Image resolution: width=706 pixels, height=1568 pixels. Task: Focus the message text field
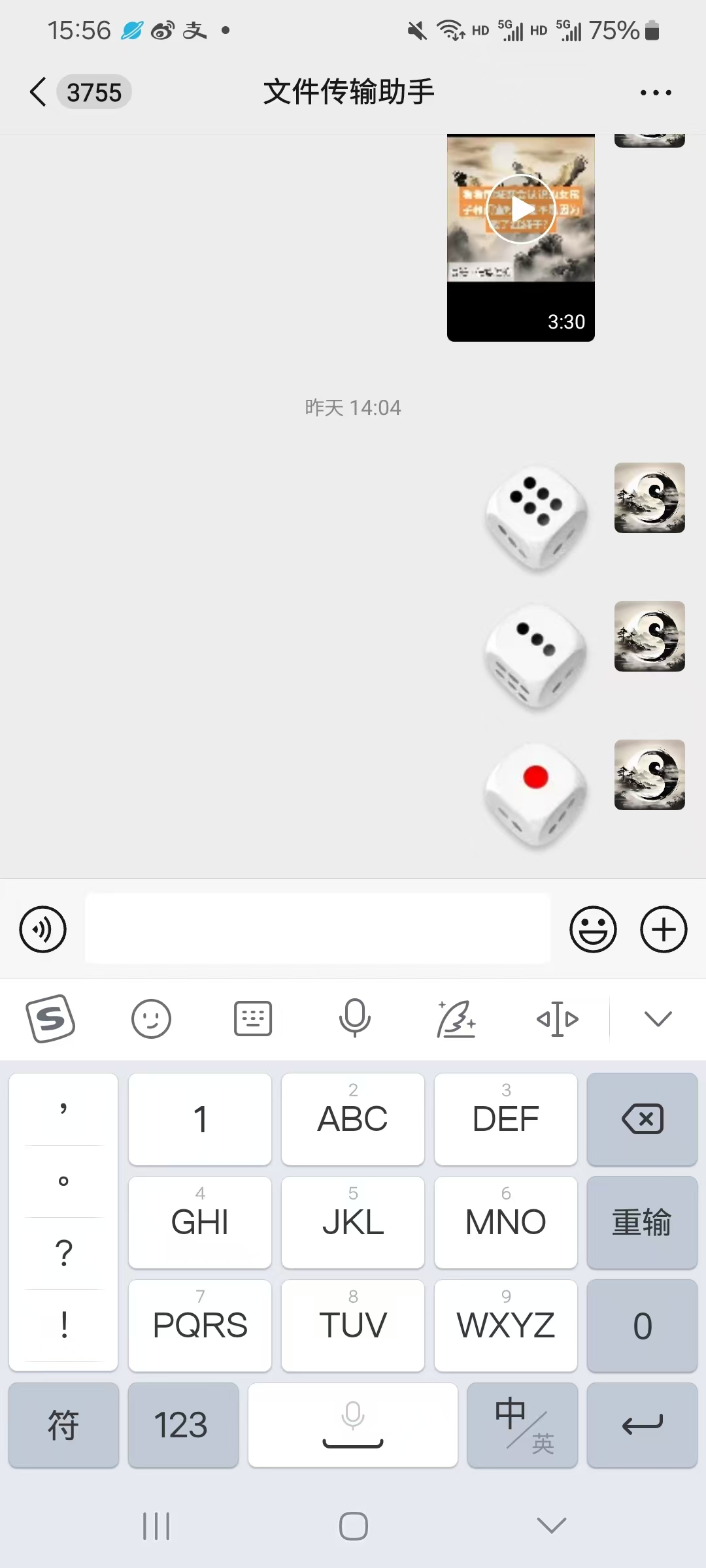point(318,928)
